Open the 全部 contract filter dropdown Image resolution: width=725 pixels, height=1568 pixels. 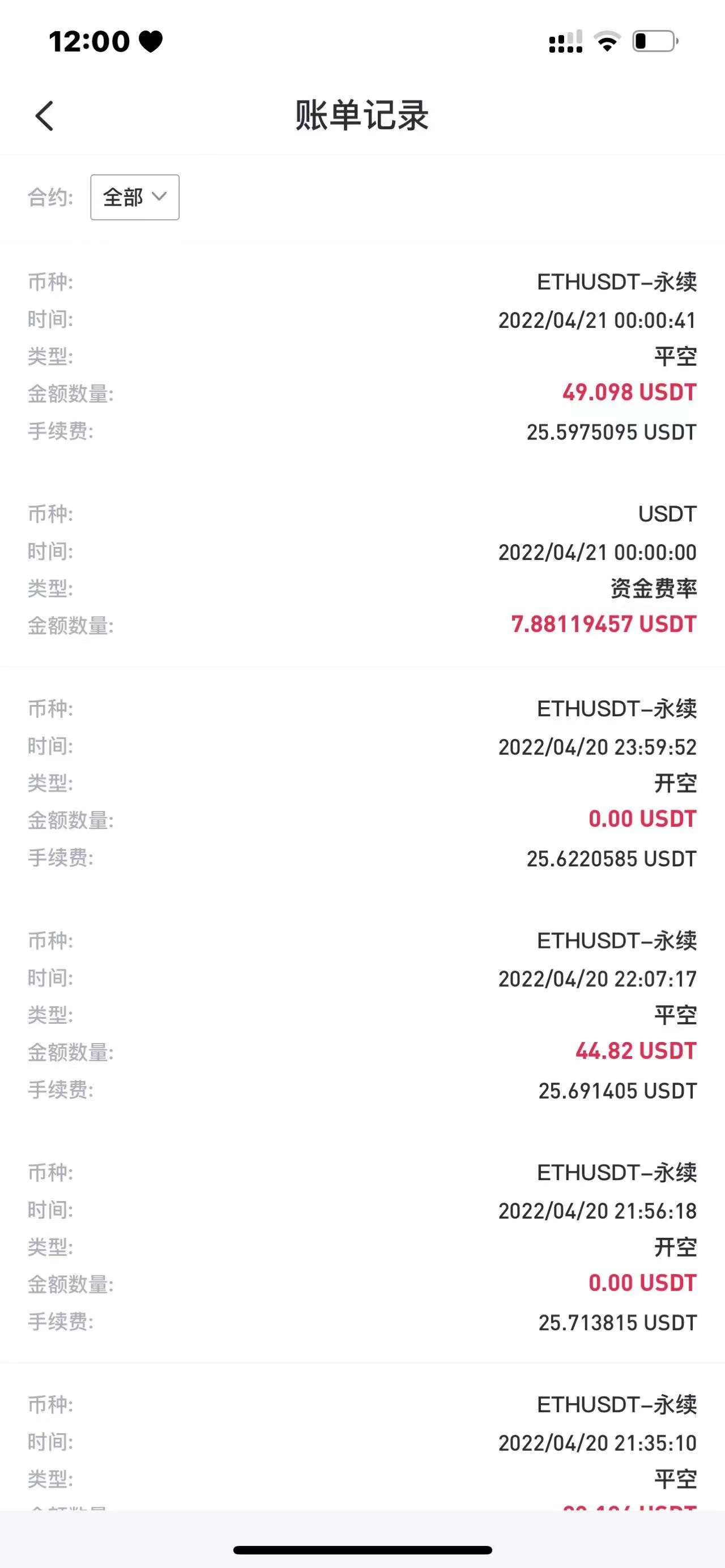coord(134,196)
